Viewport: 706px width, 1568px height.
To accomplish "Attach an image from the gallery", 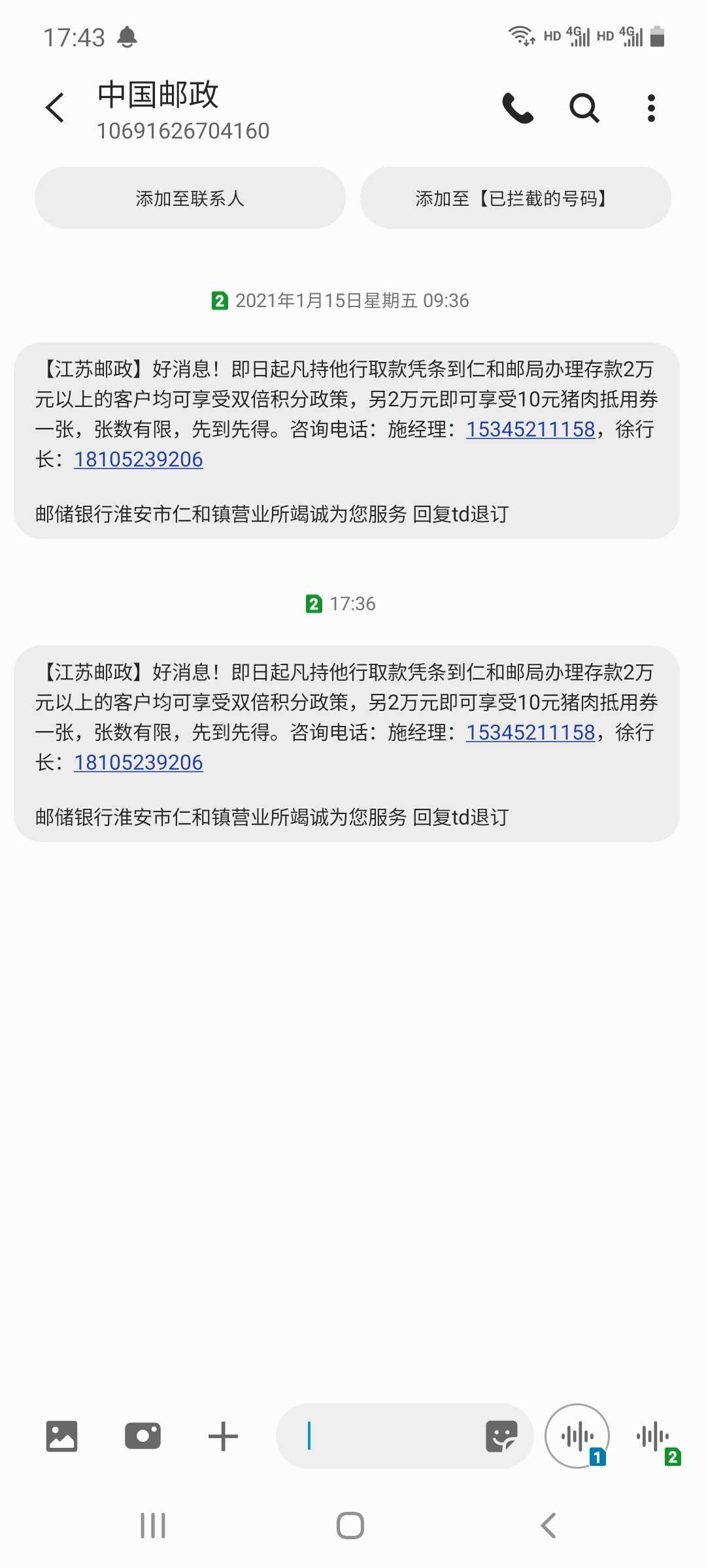I will 62,1436.
